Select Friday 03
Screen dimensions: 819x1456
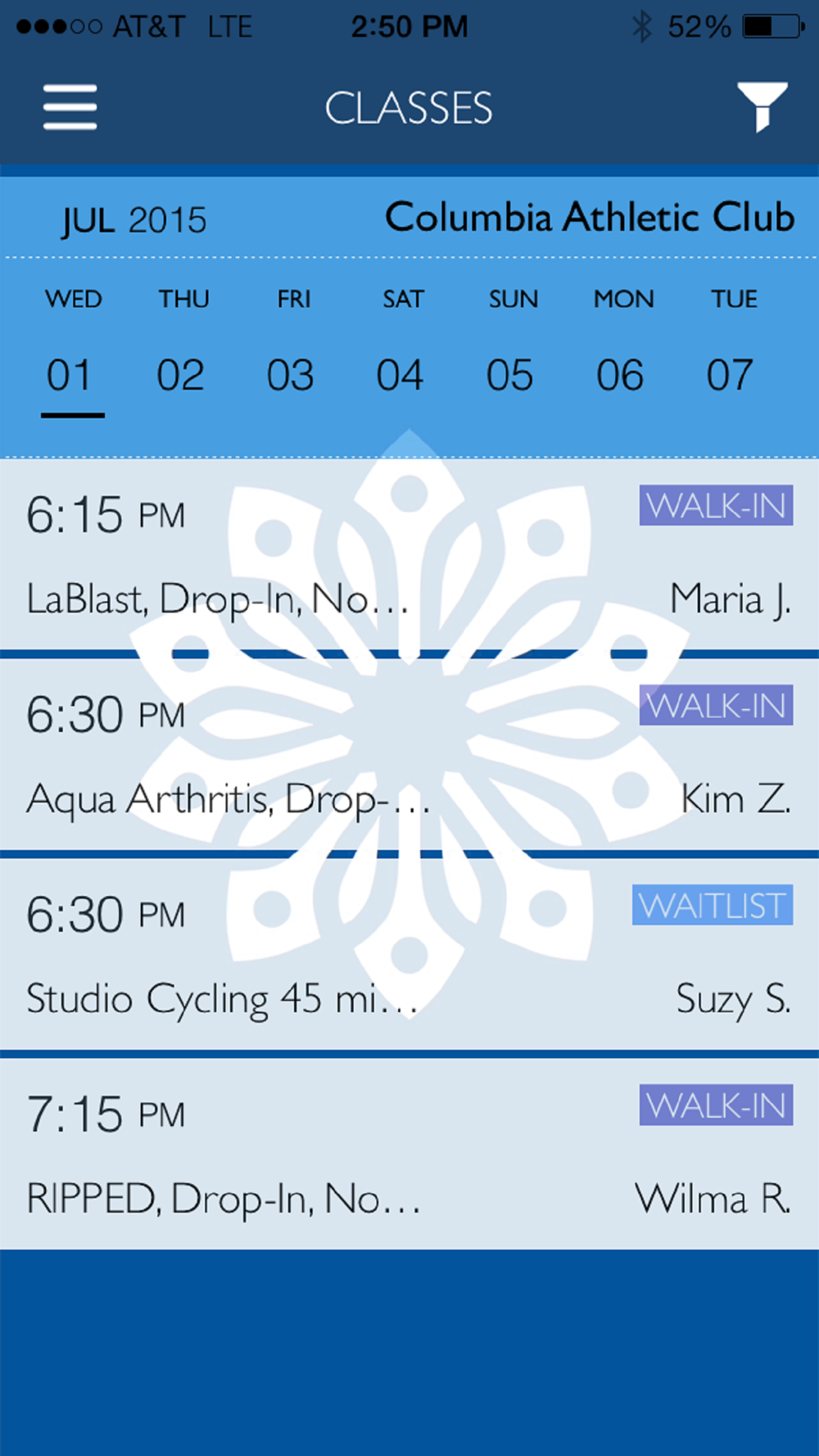point(292,344)
